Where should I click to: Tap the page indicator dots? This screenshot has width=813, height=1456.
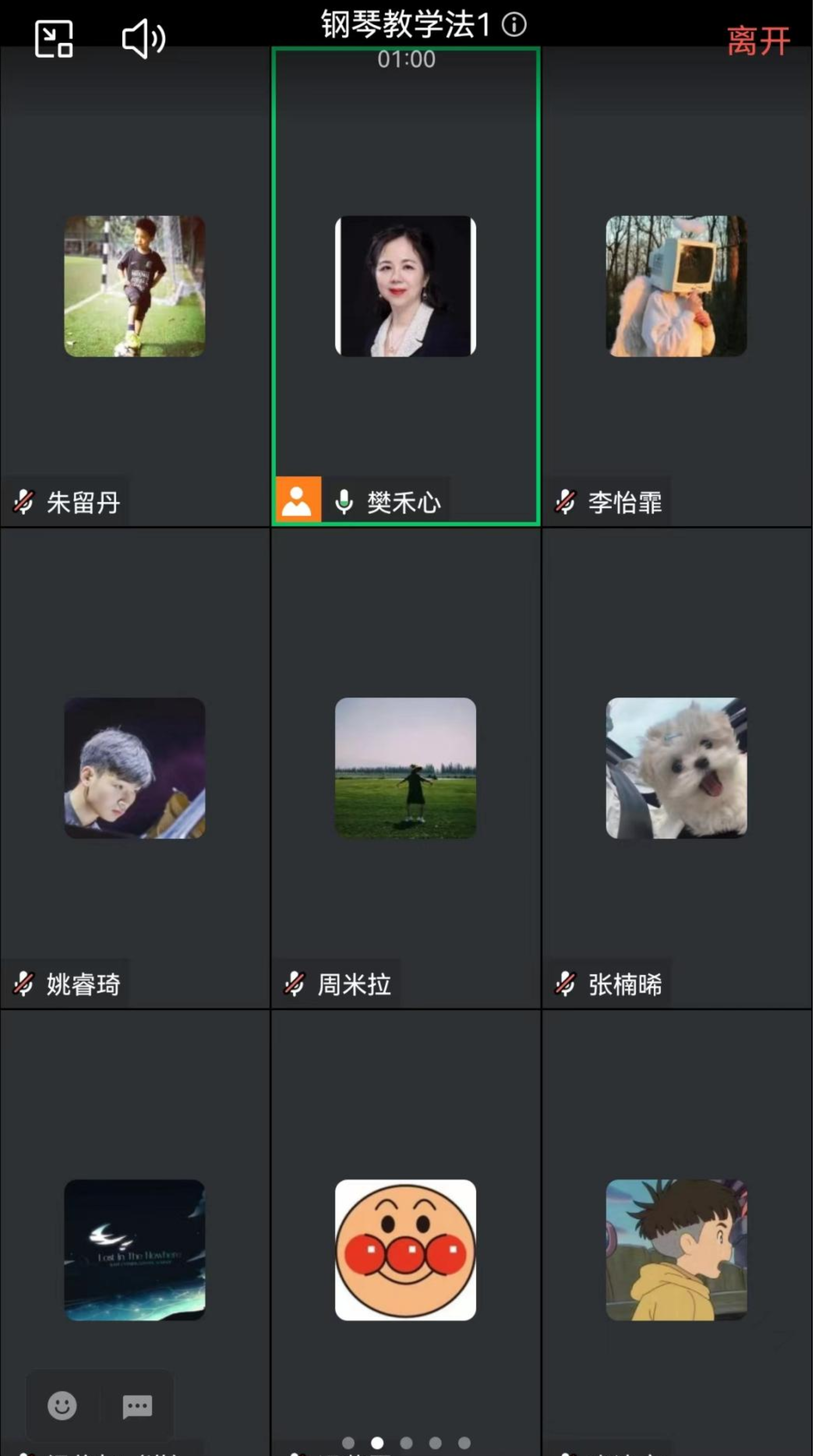[406, 1443]
